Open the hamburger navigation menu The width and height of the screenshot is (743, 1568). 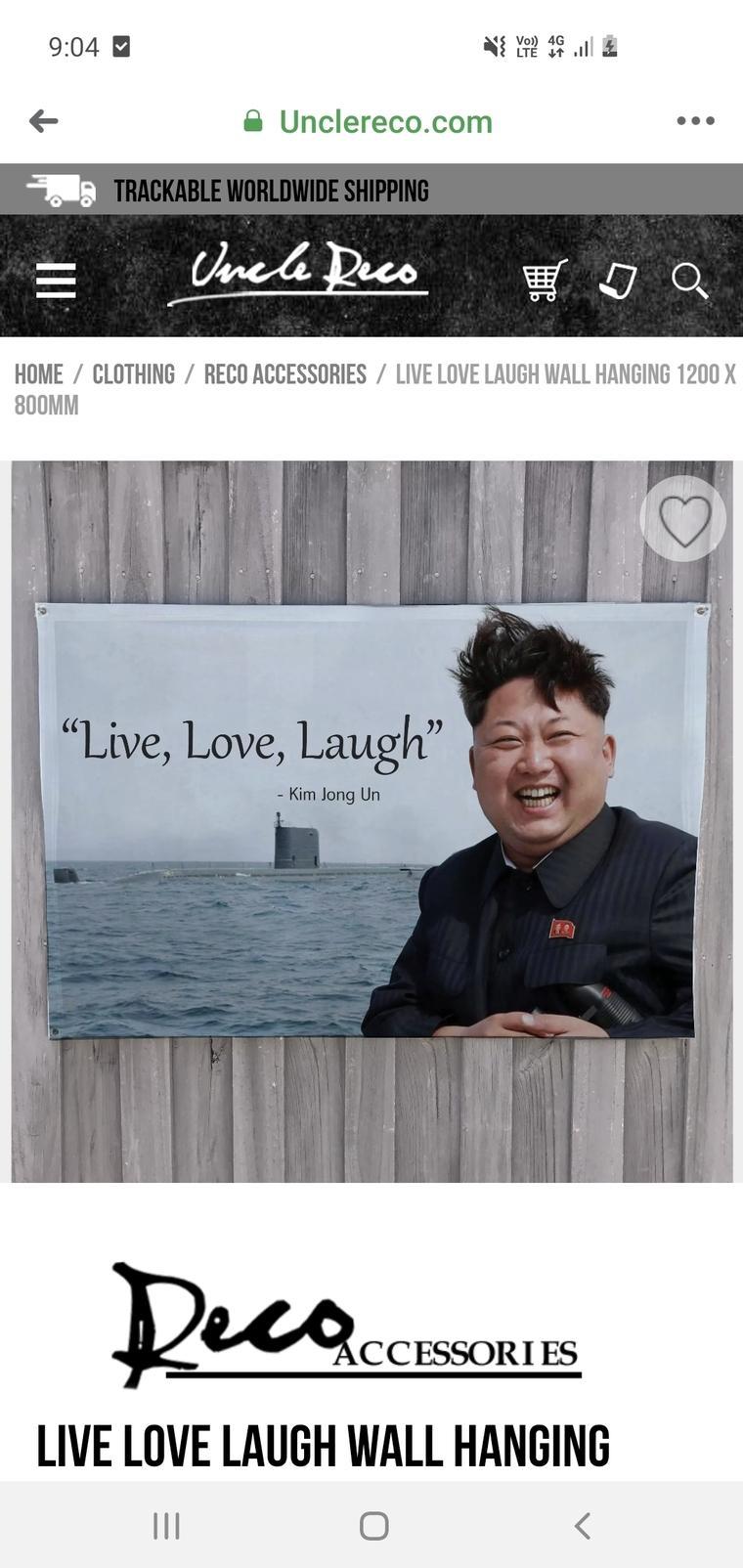pos(56,281)
